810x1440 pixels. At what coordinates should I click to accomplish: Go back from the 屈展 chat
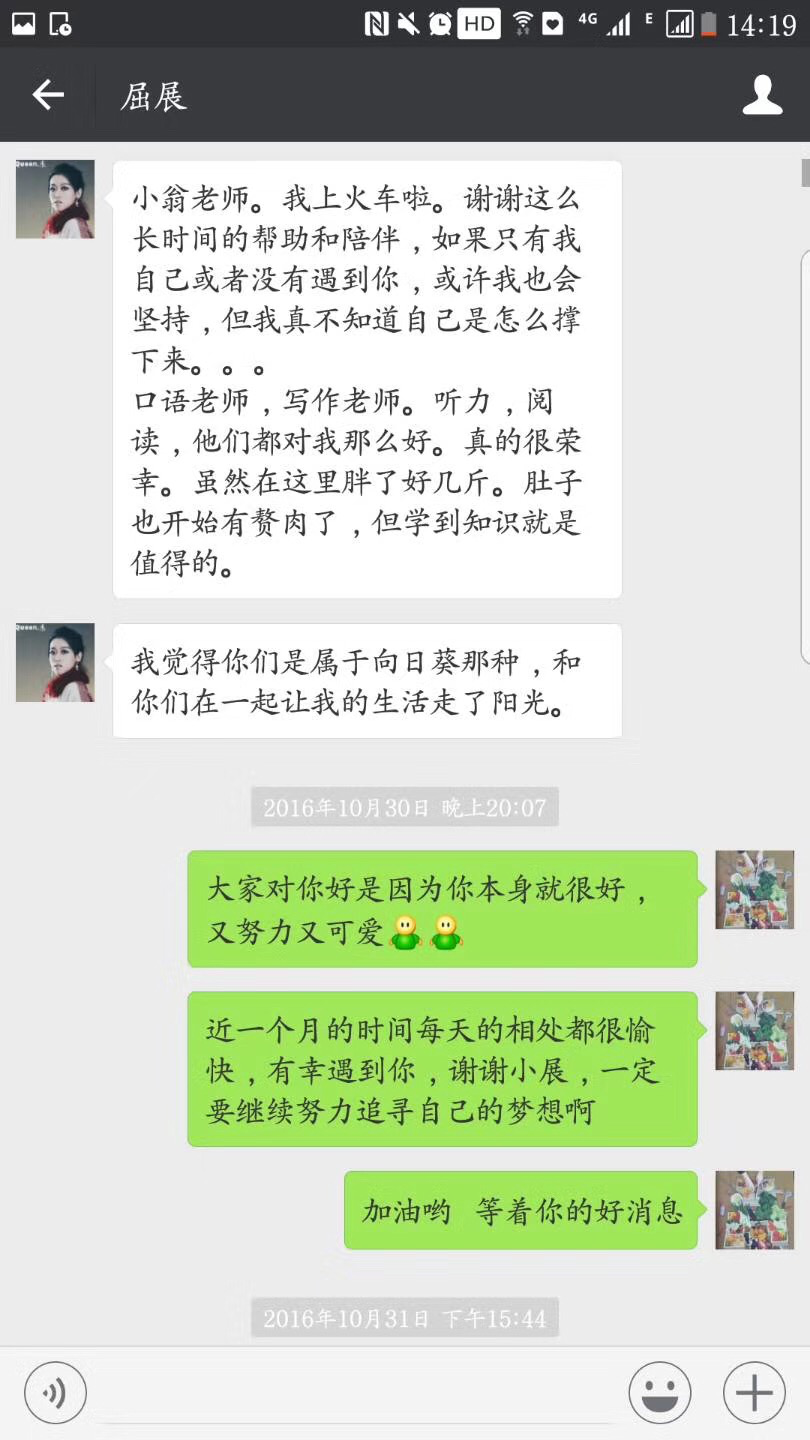(x=47, y=95)
